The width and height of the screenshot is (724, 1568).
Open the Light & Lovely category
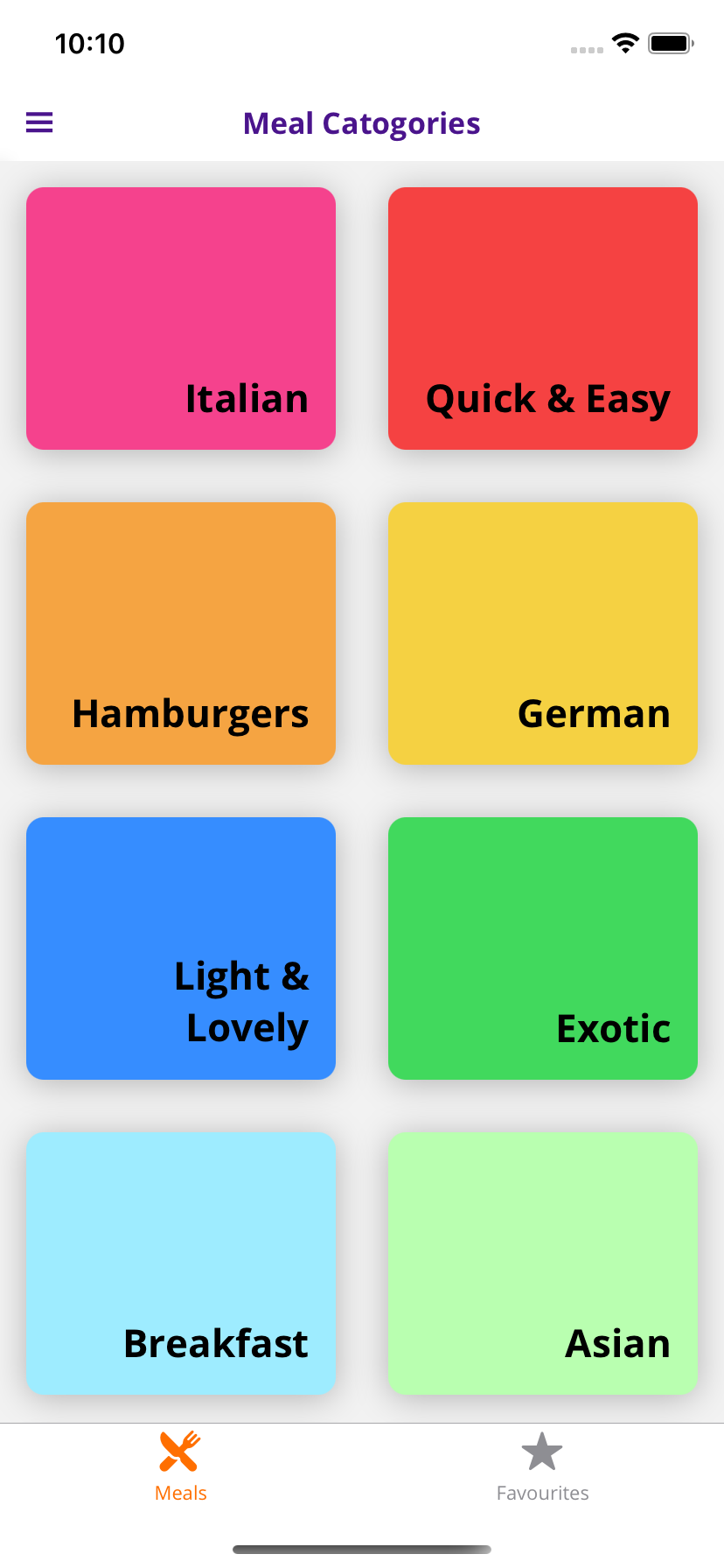point(180,948)
